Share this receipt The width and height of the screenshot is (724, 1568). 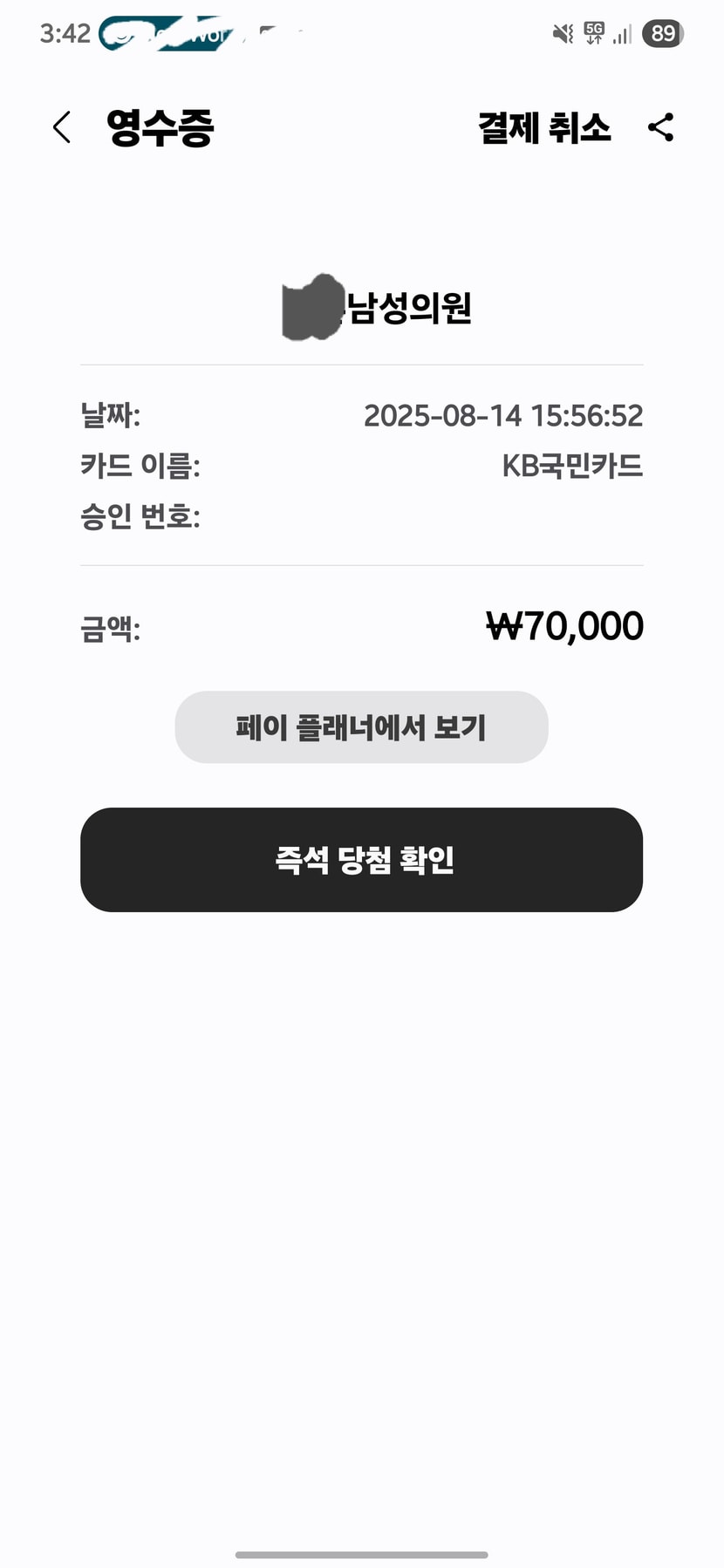[x=661, y=127]
